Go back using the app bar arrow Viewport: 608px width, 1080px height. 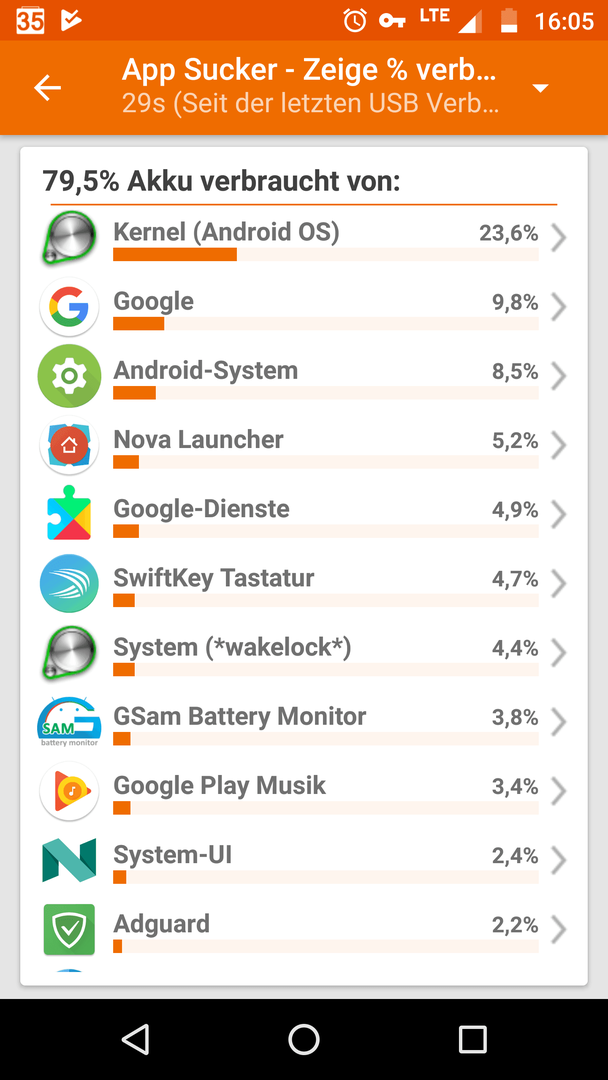[x=48, y=87]
